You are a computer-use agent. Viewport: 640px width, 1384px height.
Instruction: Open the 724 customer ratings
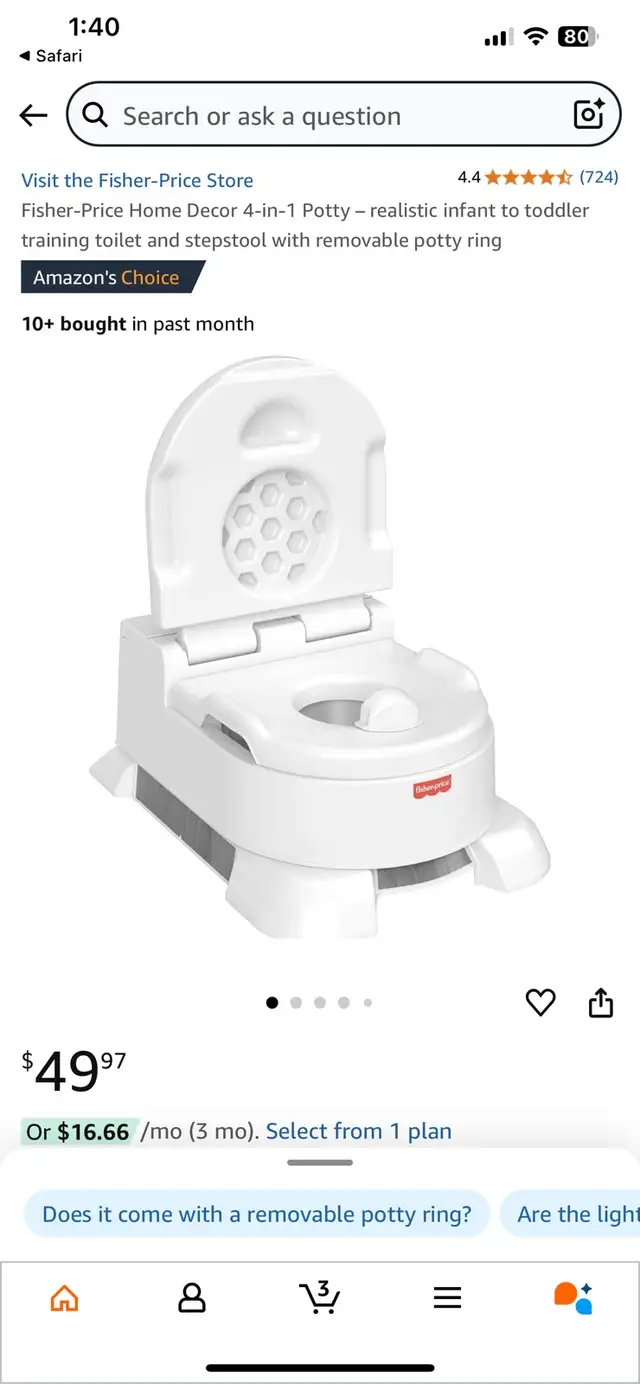point(599,178)
